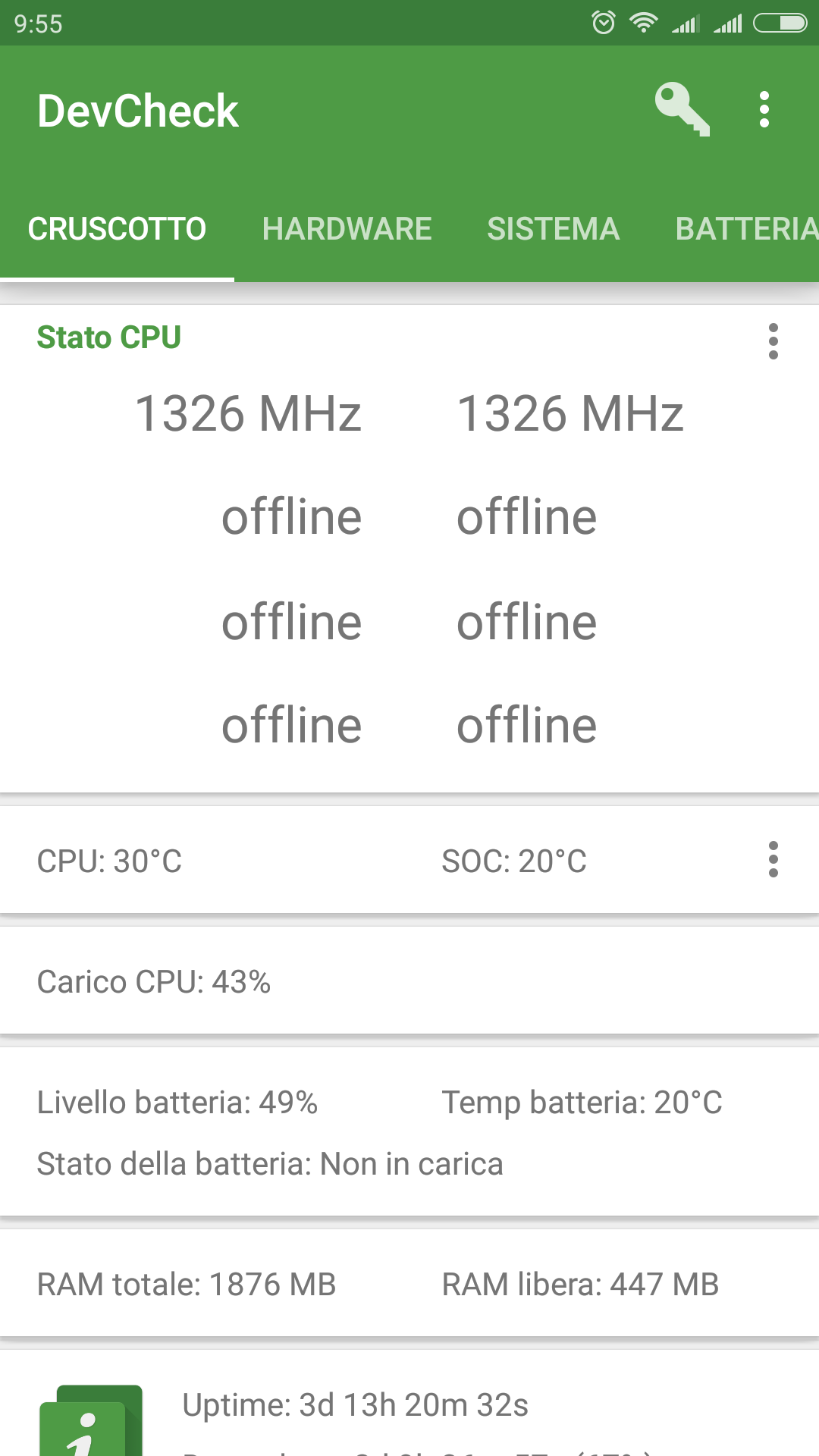Open the RAM totale card
The width and height of the screenshot is (819, 1456).
409,1284
